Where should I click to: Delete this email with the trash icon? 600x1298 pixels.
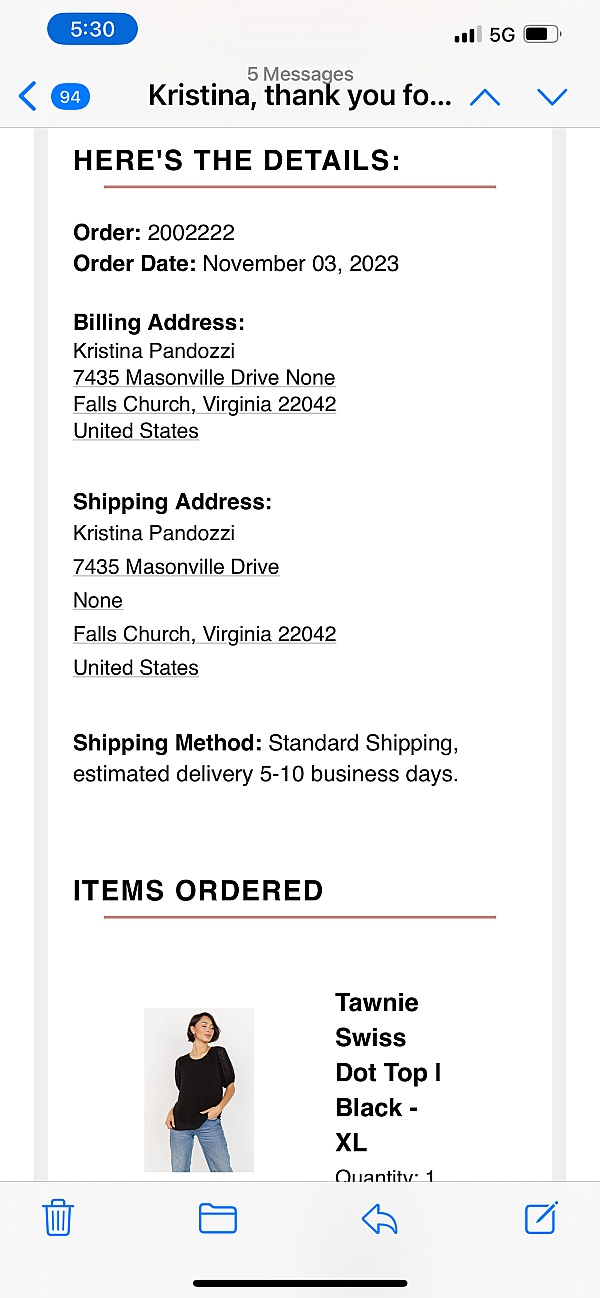[58, 1218]
